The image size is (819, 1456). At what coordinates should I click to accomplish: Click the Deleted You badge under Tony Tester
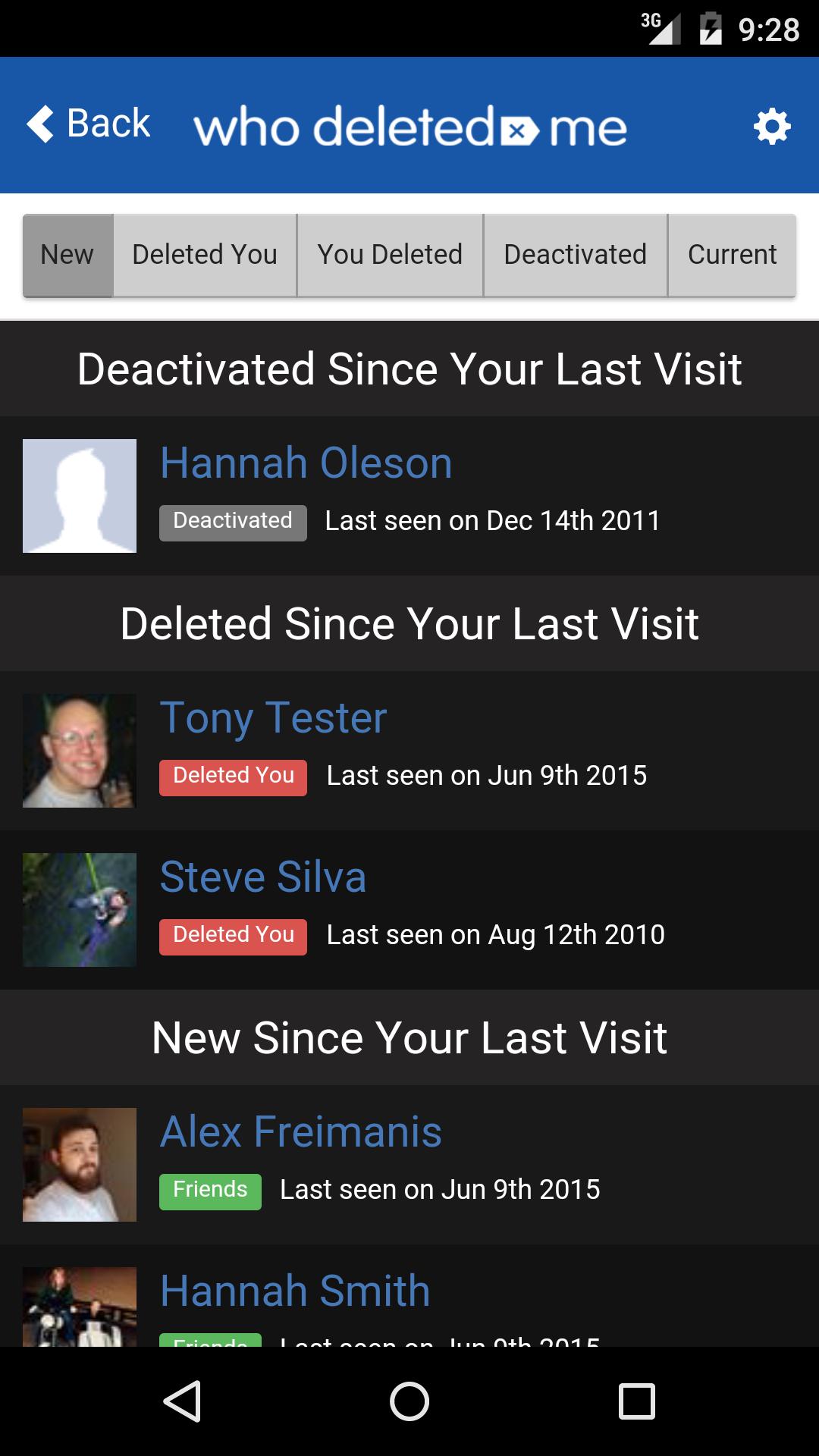pyautogui.click(x=232, y=776)
